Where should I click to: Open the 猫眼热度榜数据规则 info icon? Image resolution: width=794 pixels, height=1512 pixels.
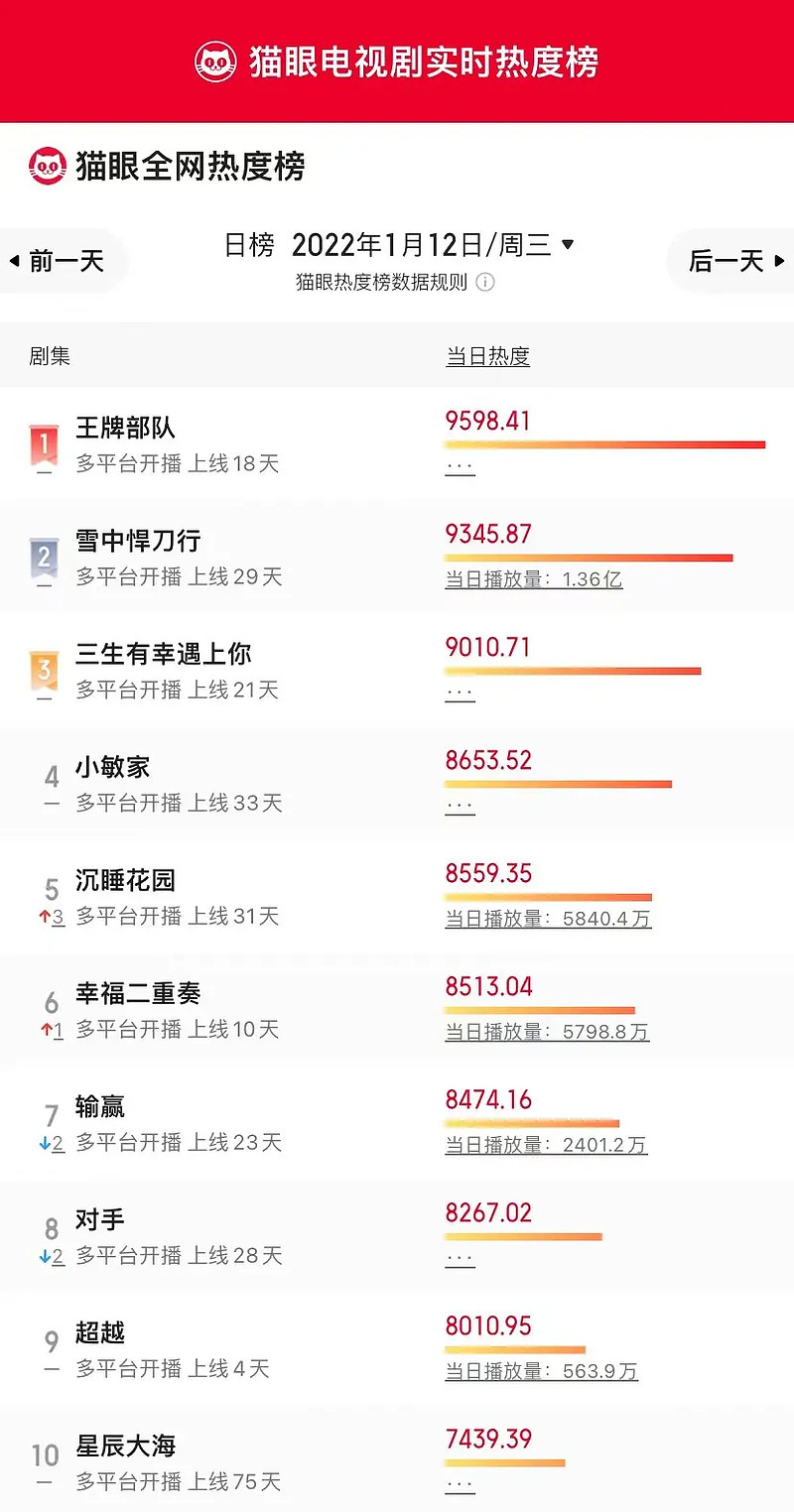tap(485, 282)
